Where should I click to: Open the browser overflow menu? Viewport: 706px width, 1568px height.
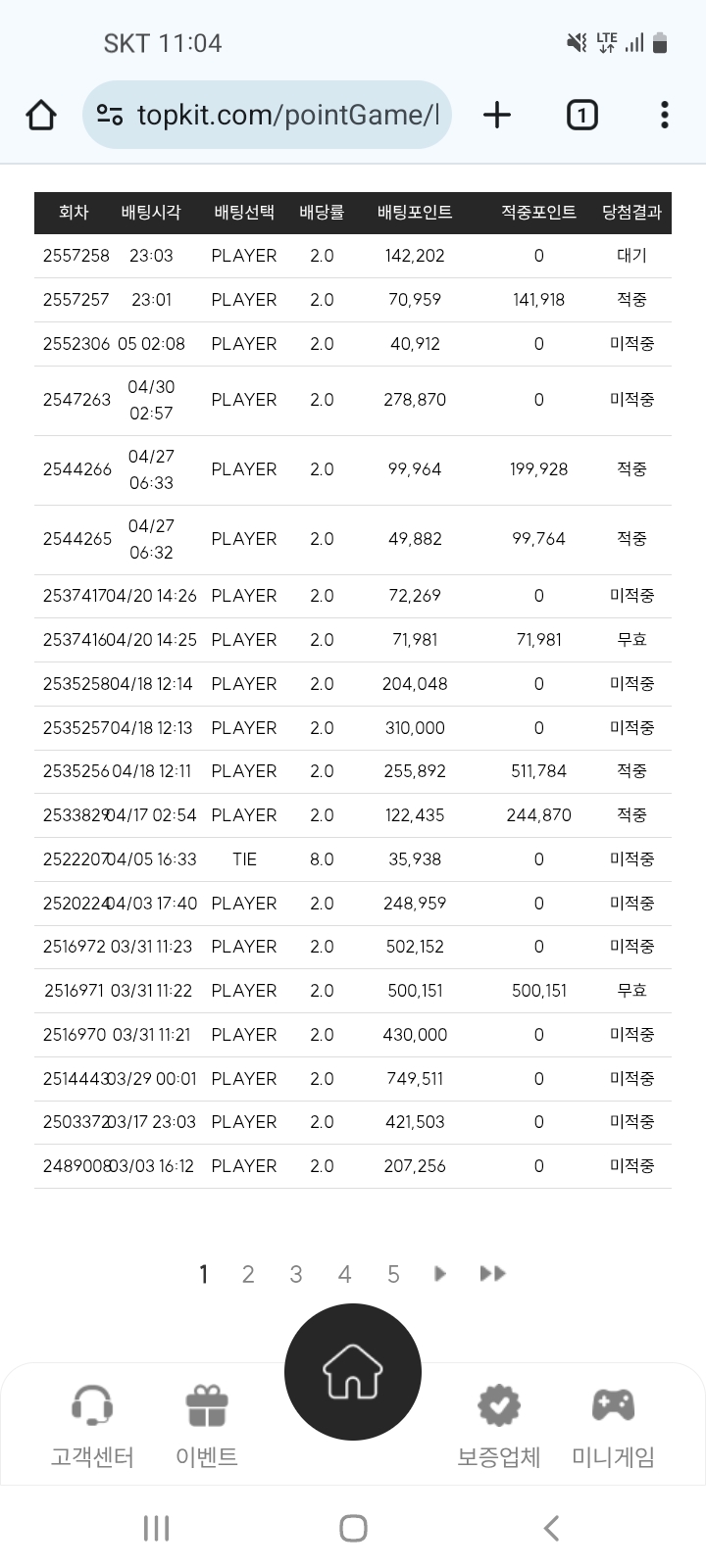click(665, 115)
